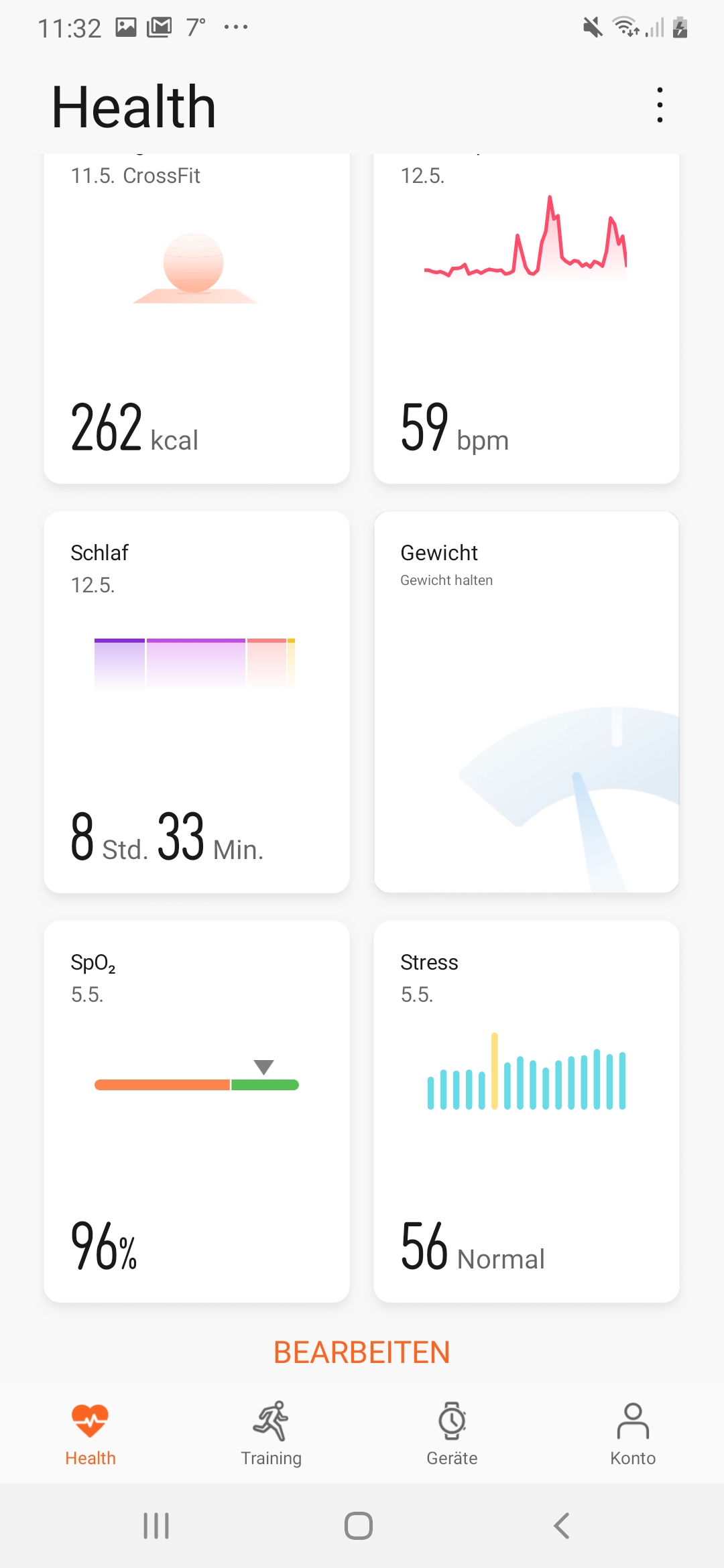
Task: Select the Health tab
Action: [90, 1434]
